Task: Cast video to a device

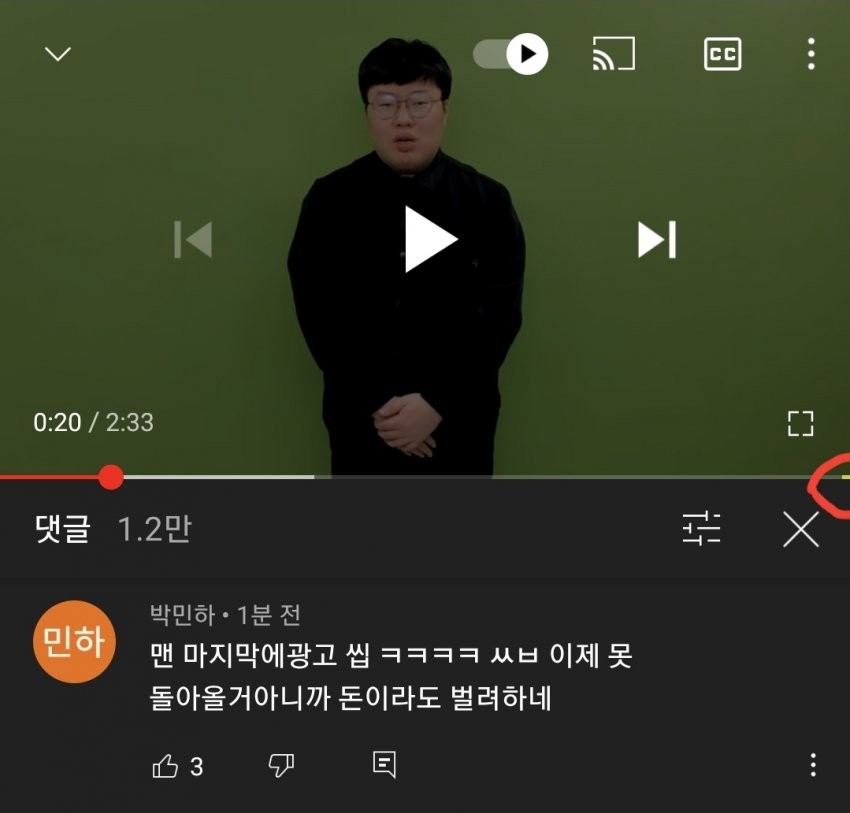Action: coord(613,54)
